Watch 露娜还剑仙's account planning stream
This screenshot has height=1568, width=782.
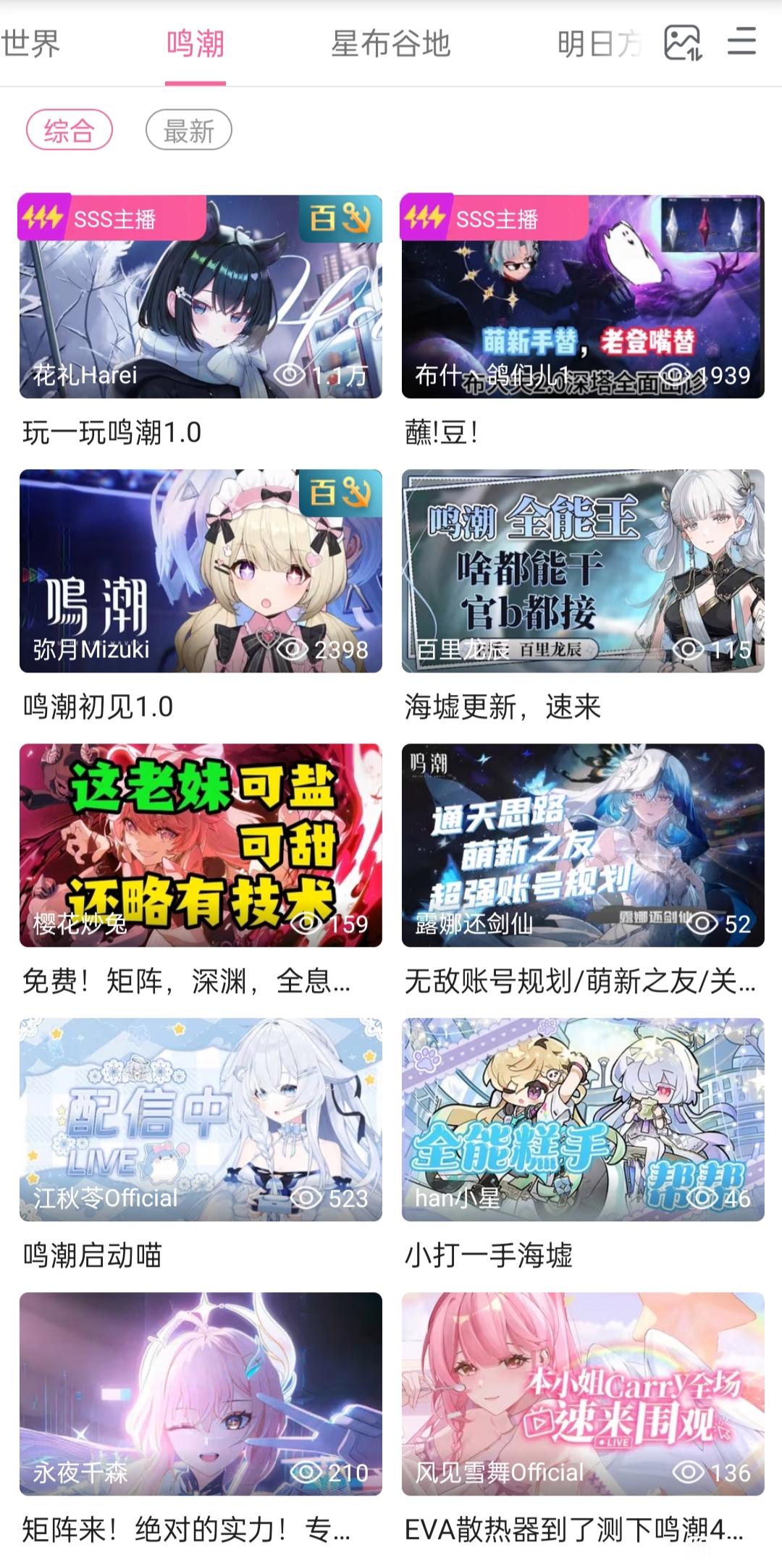(x=583, y=846)
